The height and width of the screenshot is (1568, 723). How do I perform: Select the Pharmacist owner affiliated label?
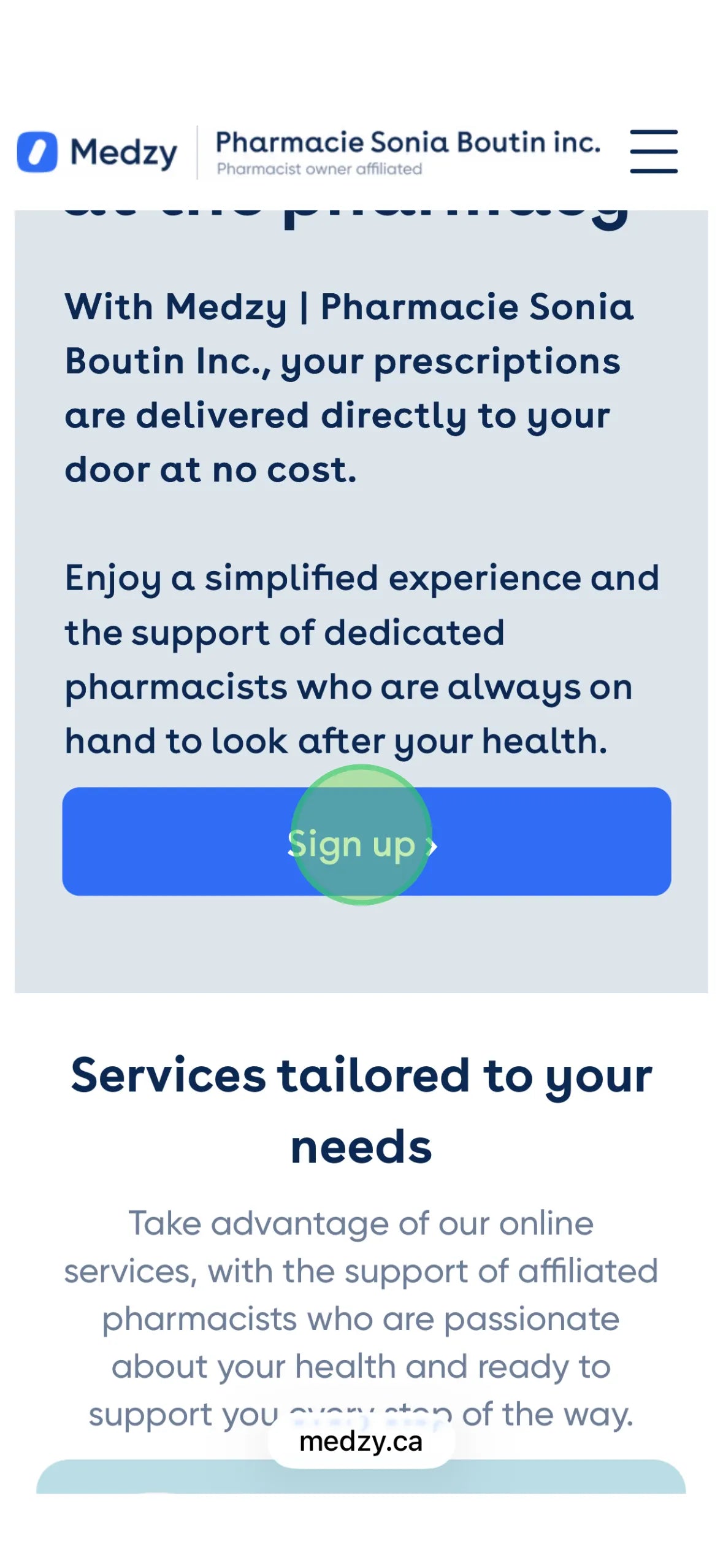(x=321, y=168)
